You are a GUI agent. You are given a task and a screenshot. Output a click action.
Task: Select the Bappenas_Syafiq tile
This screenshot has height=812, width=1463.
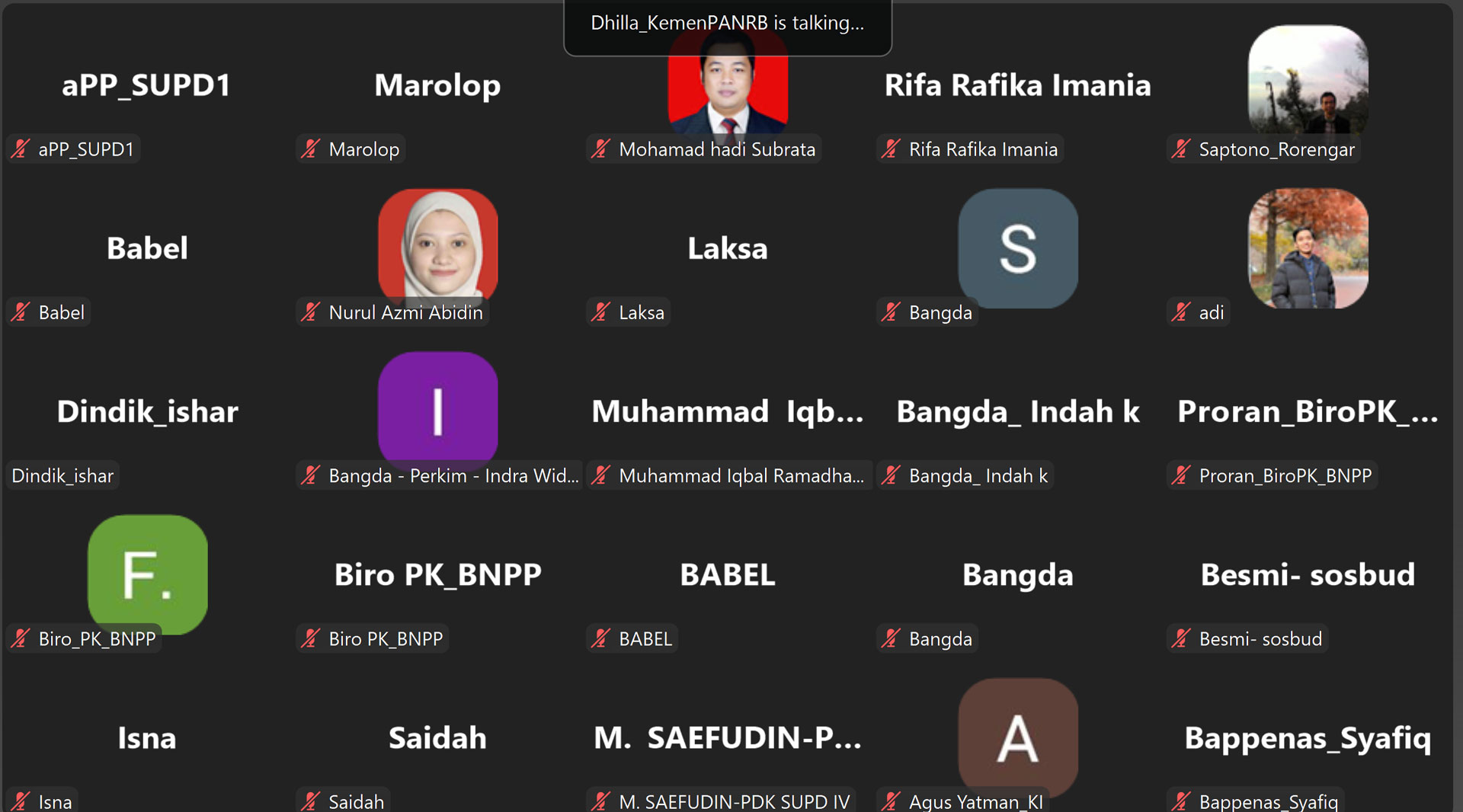pyautogui.click(x=1308, y=737)
